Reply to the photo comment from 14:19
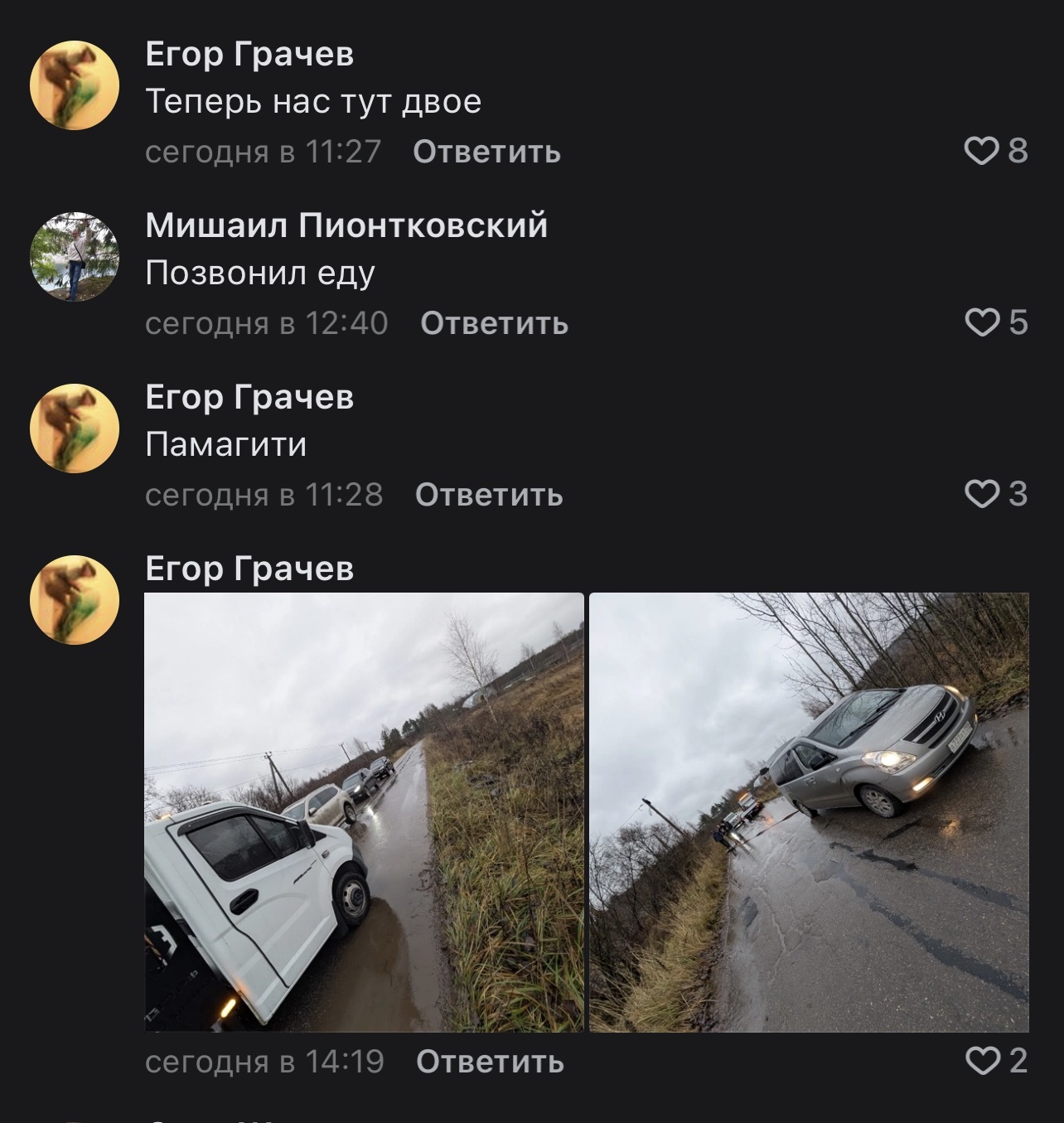The height and width of the screenshot is (1123, 1064). point(490,1062)
